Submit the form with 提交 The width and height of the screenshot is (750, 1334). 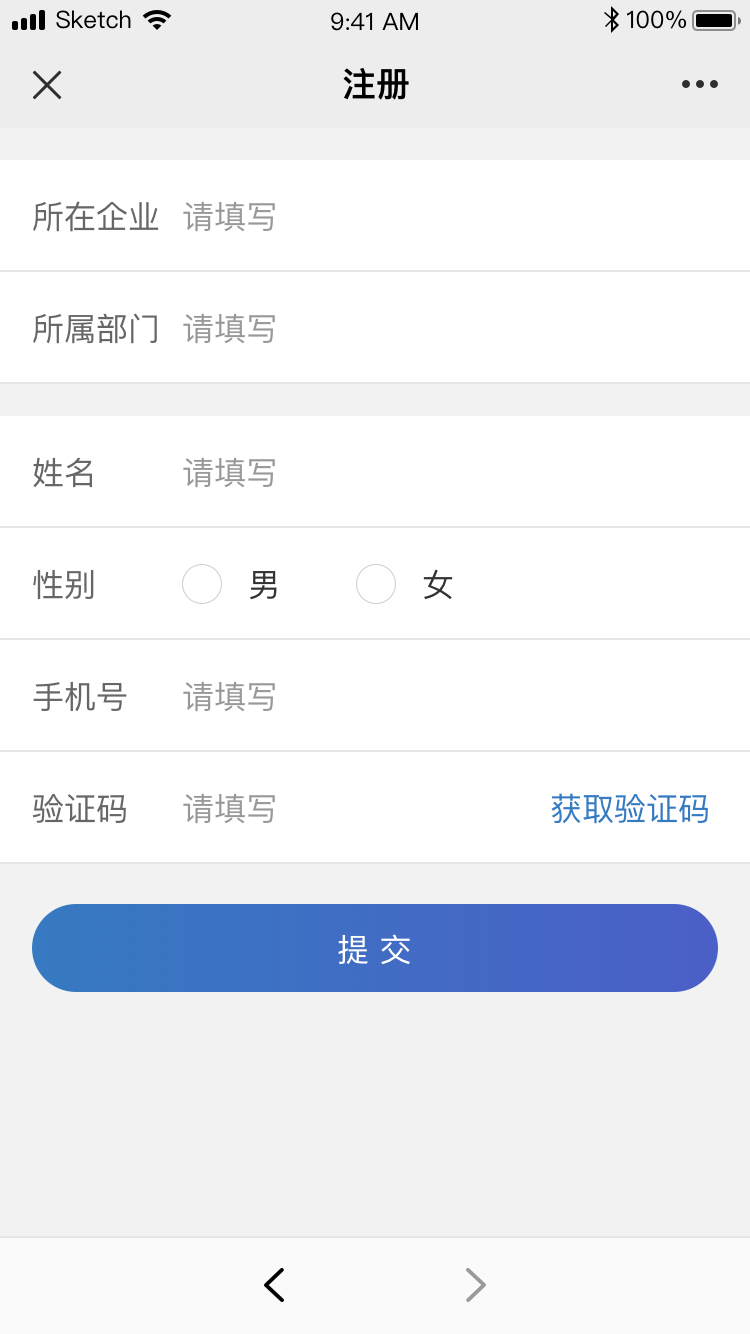click(375, 948)
